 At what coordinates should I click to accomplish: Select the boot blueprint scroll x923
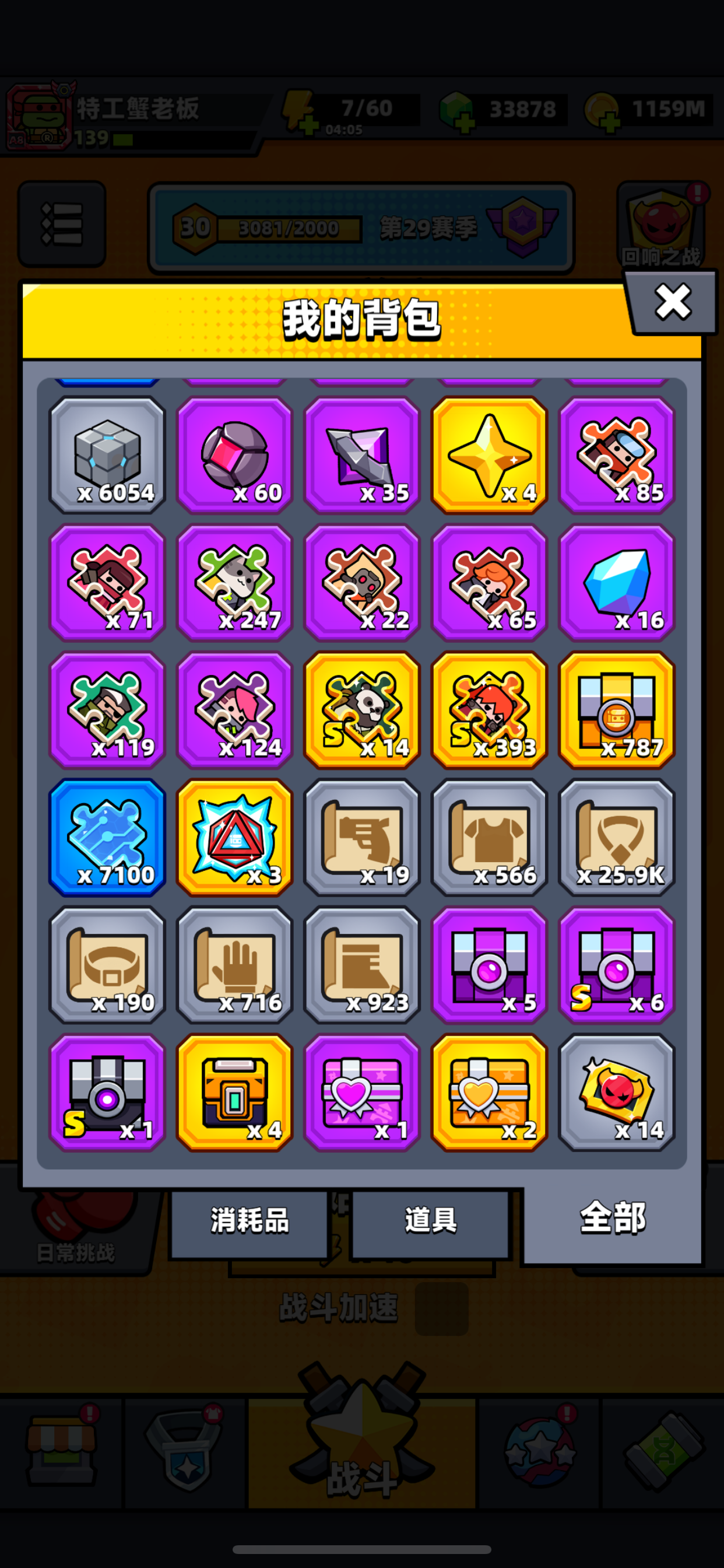click(x=362, y=965)
